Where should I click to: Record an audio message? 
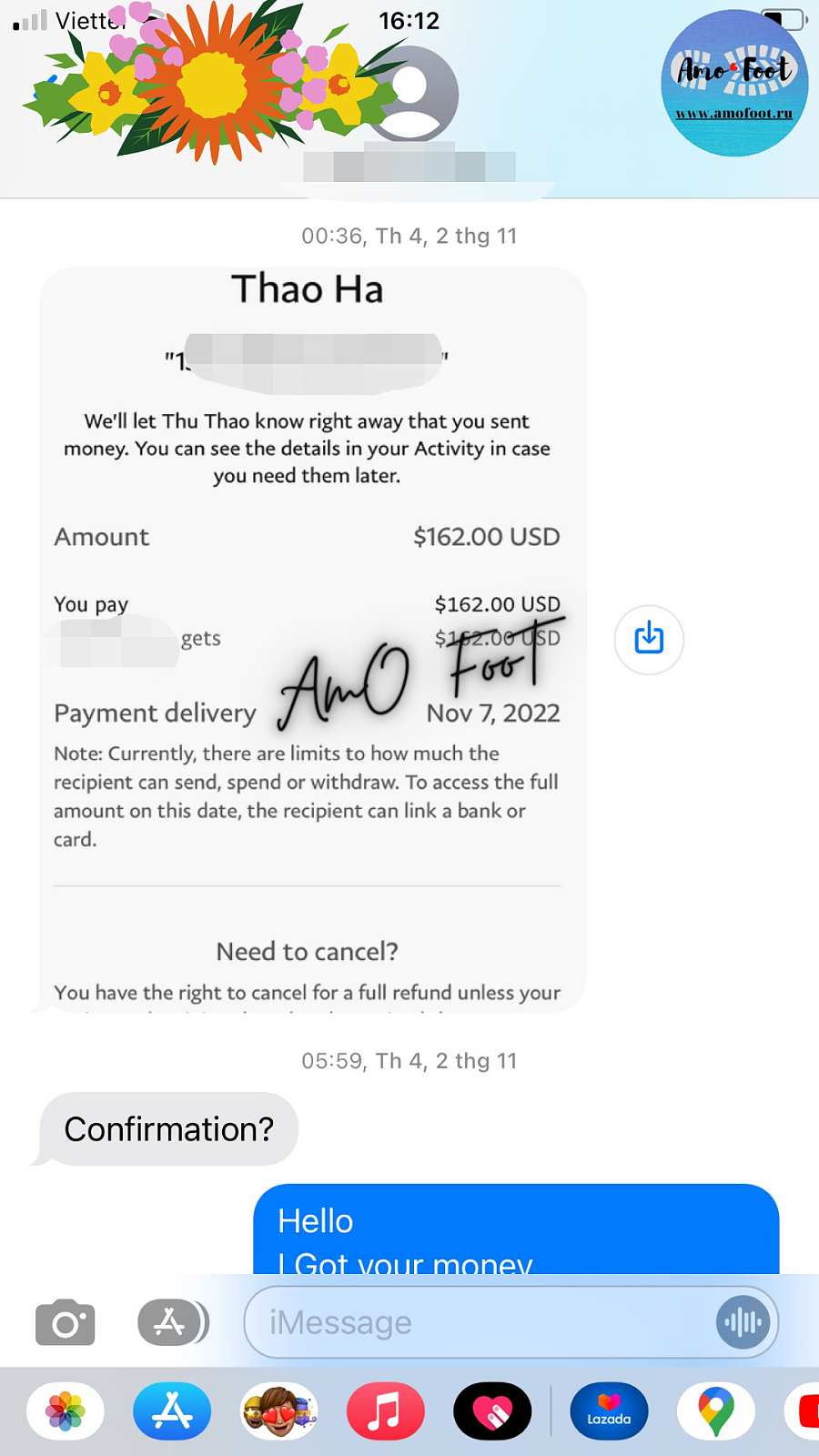coord(743,1322)
